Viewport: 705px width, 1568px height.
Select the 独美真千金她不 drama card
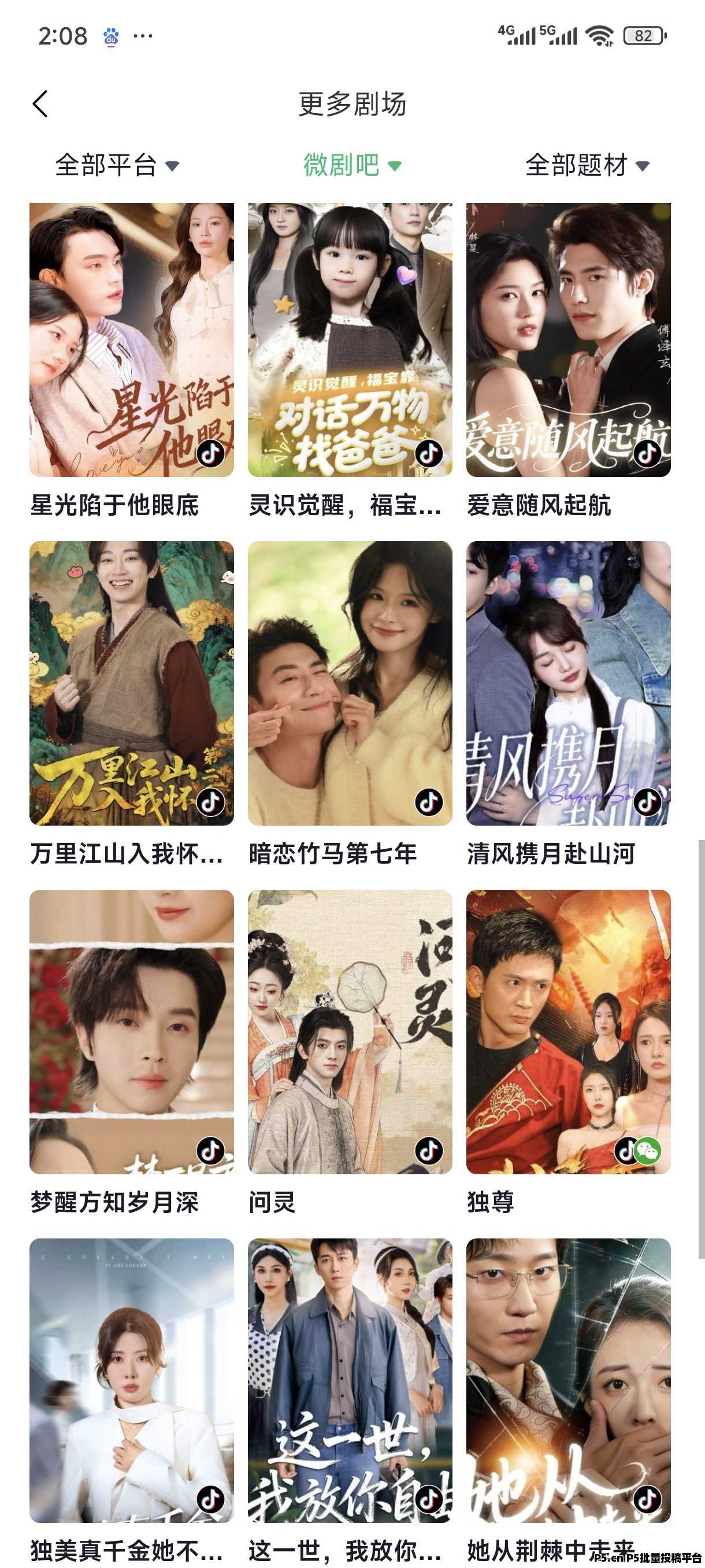click(131, 1380)
